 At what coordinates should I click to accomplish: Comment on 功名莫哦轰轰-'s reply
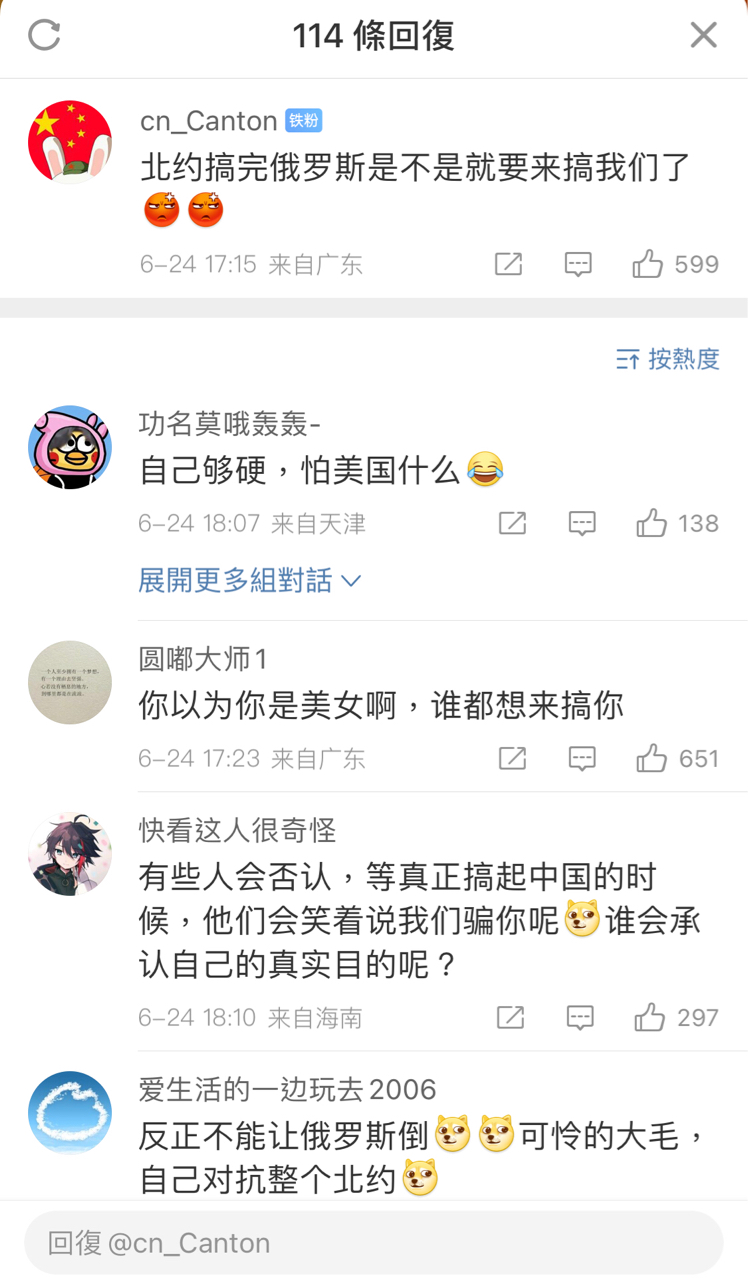tap(582, 523)
